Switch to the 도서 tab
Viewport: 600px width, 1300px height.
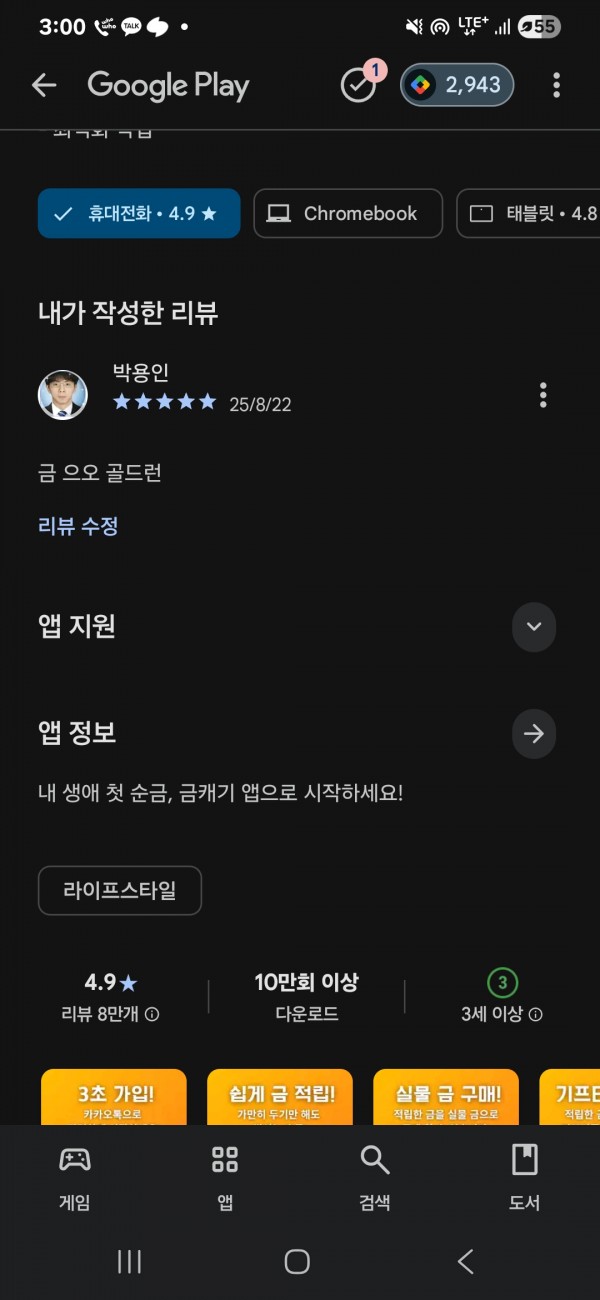click(525, 1178)
